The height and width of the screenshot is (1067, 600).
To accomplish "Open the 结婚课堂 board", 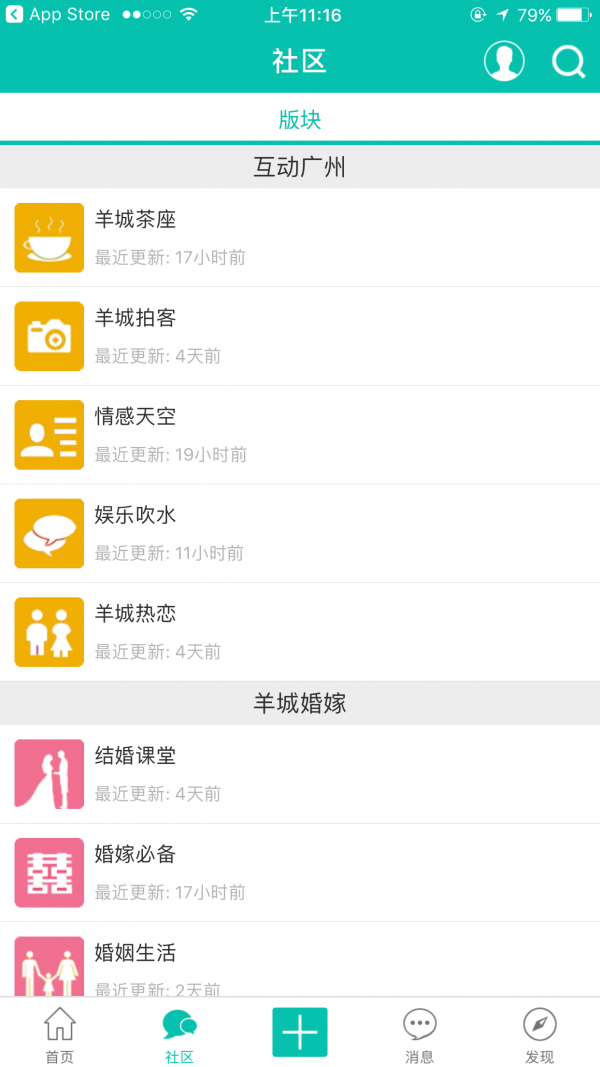I will (x=300, y=774).
